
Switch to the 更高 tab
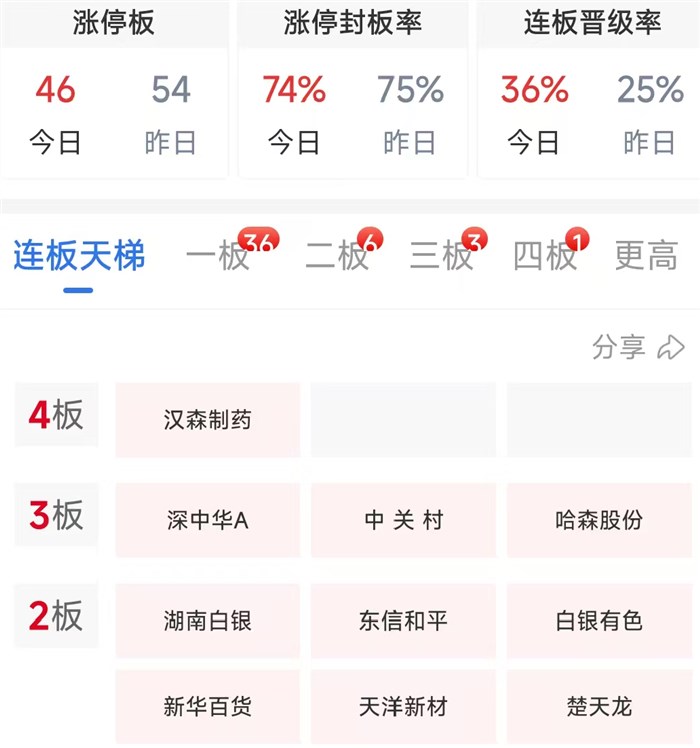coord(647,256)
